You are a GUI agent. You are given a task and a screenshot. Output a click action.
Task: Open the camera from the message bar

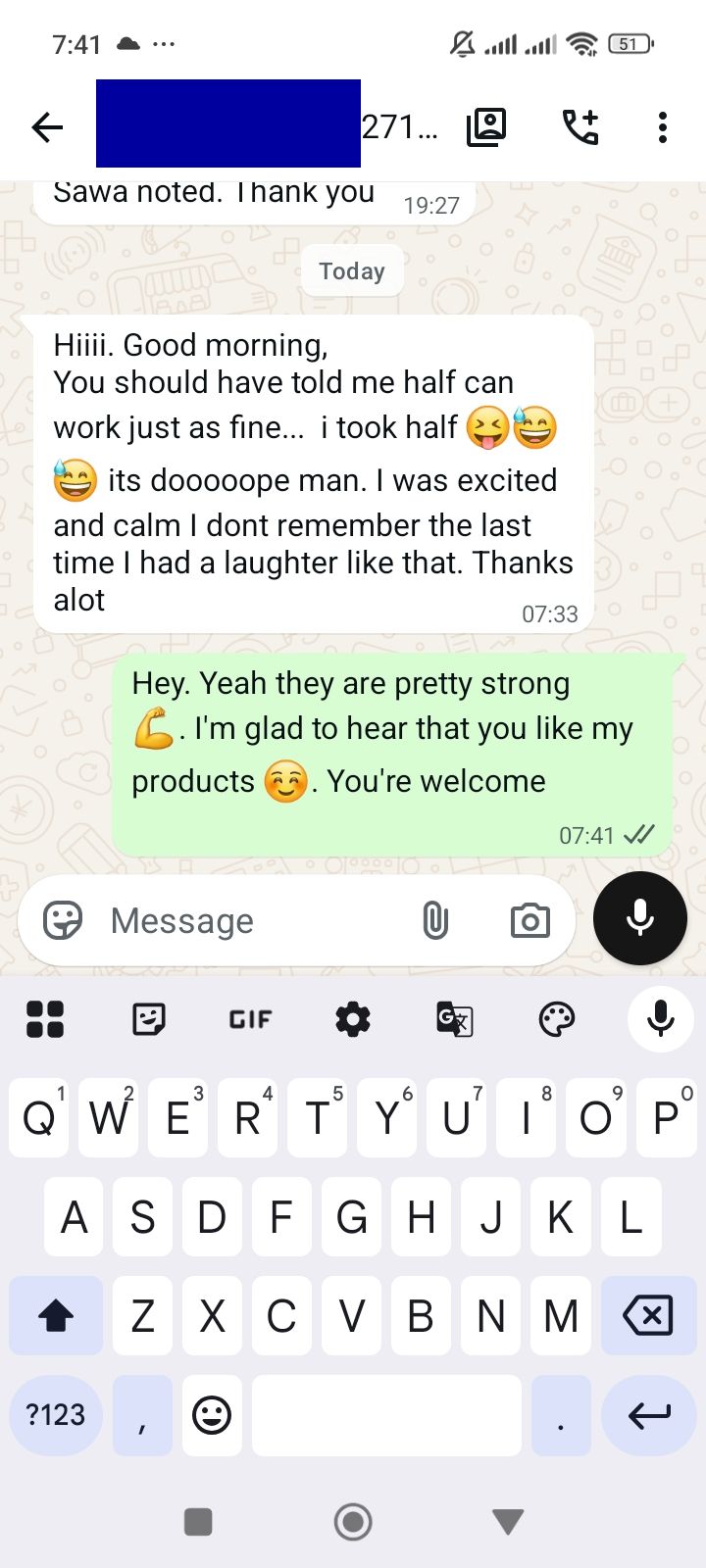[x=529, y=921]
